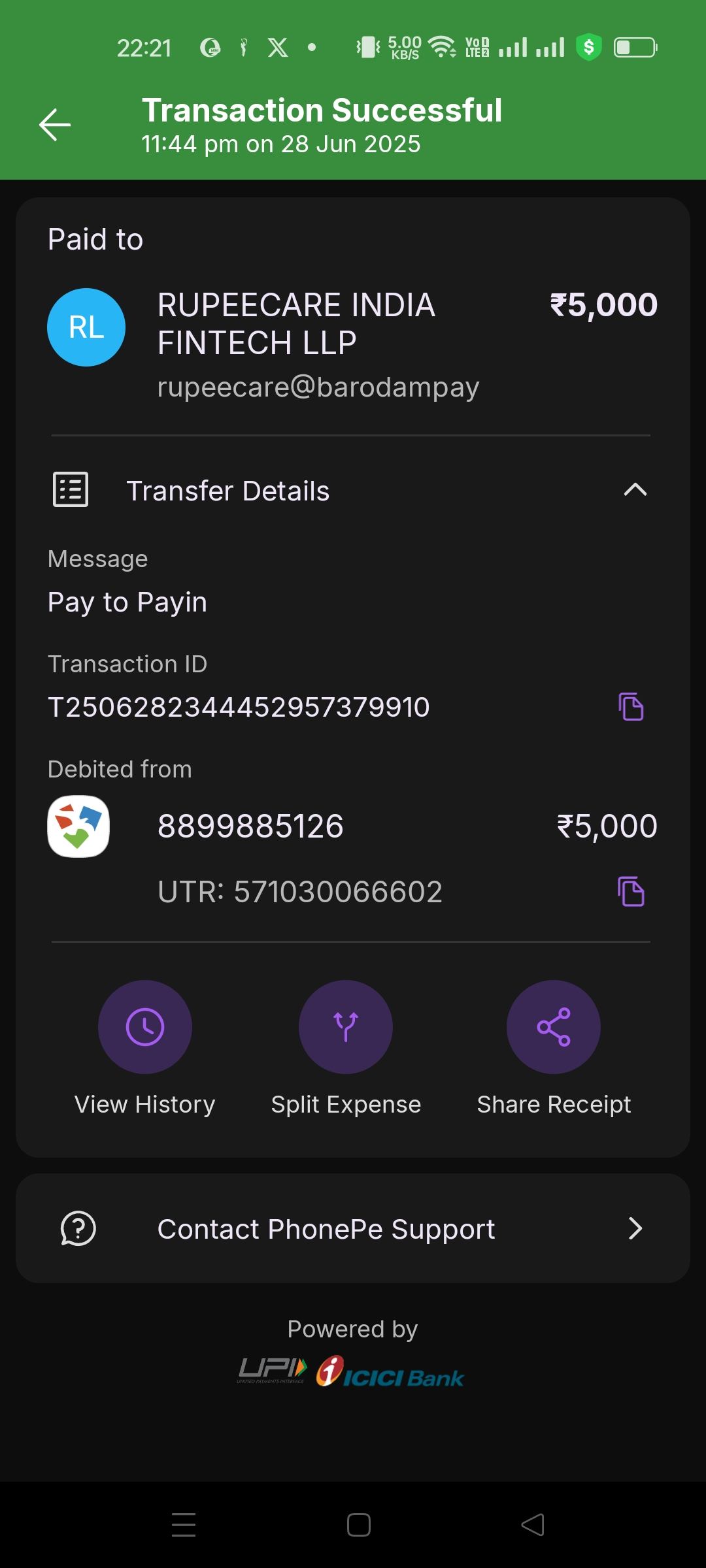Image resolution: width=706 pixels, height=1568 pixels.
Task: Go back using the top-left arrow
Action: 55,125
